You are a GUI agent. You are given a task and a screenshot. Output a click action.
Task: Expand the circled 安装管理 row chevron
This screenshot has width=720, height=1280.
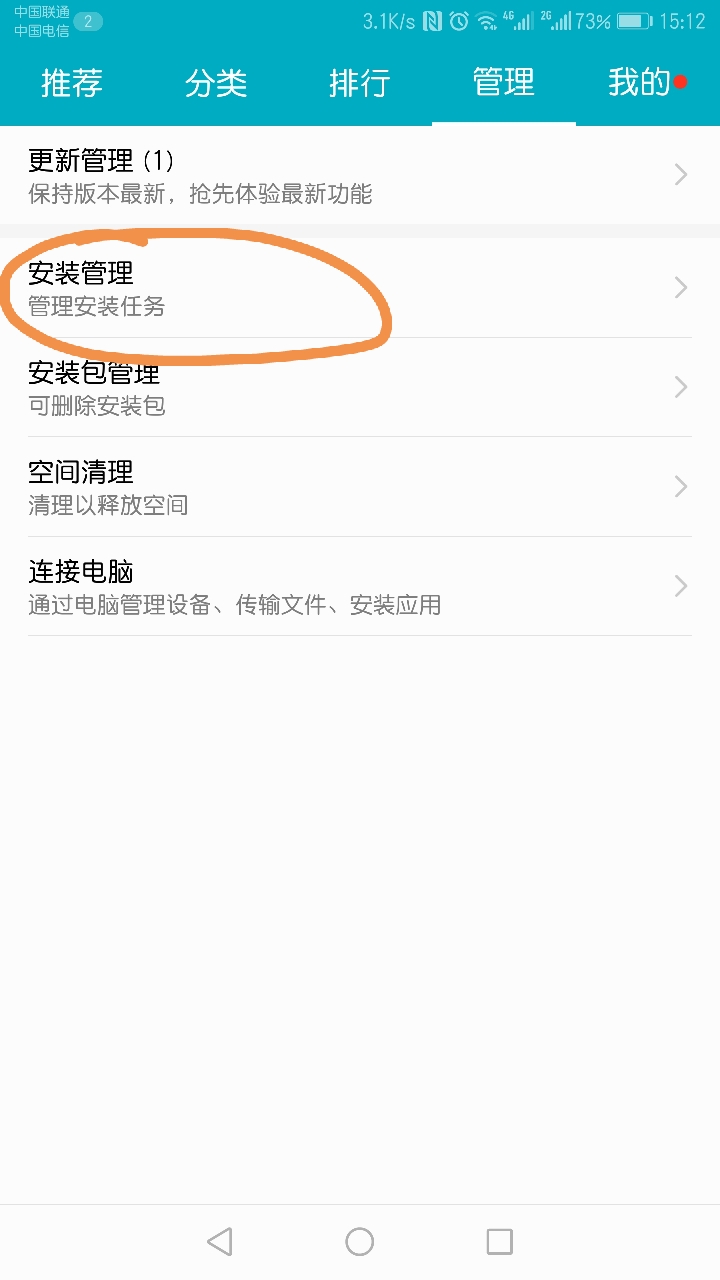pyautogui.click(x=681, y=287)
